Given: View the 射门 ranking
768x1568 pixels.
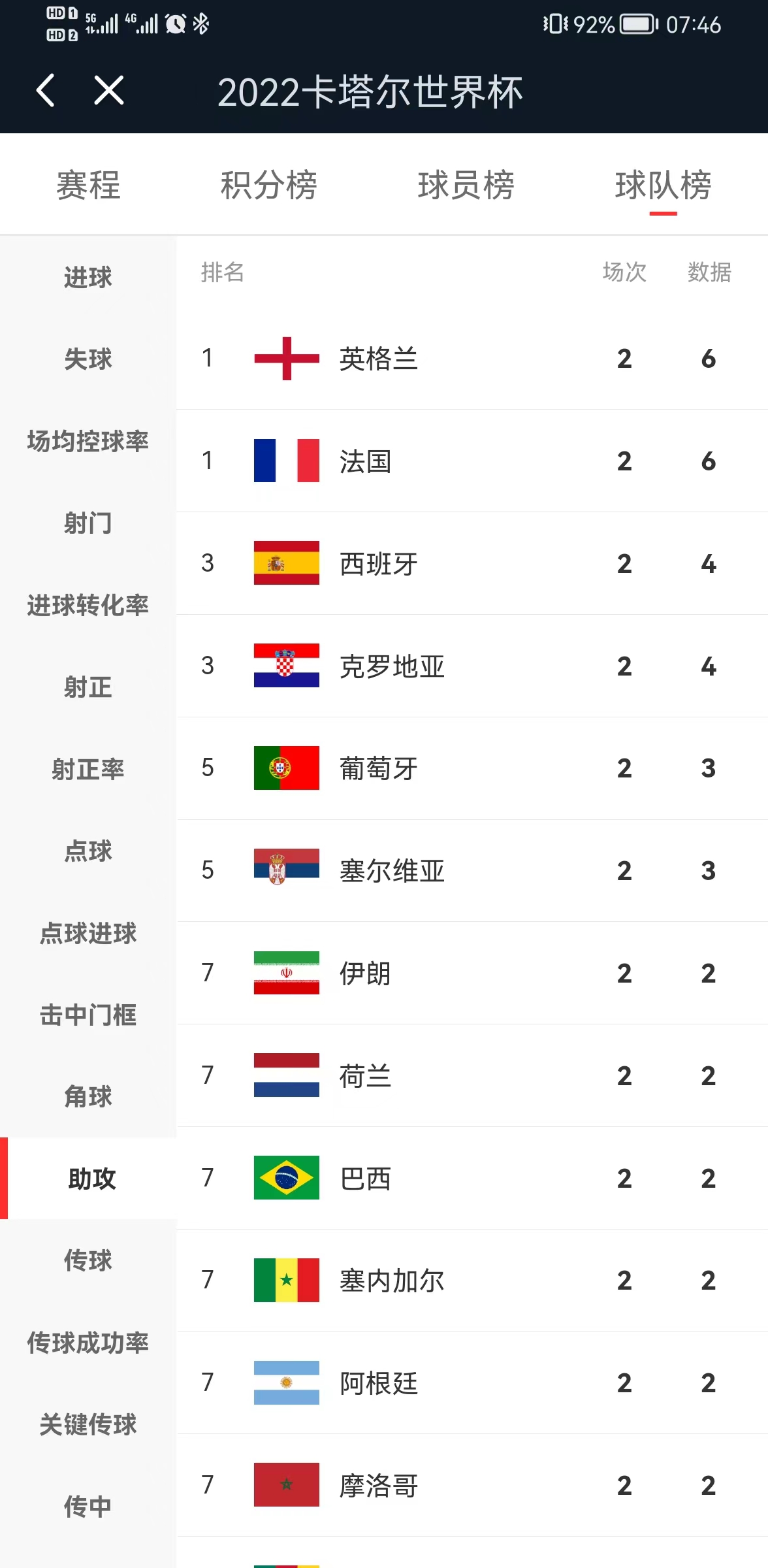Looking at the screenshot, I should (x=88, y=523).
